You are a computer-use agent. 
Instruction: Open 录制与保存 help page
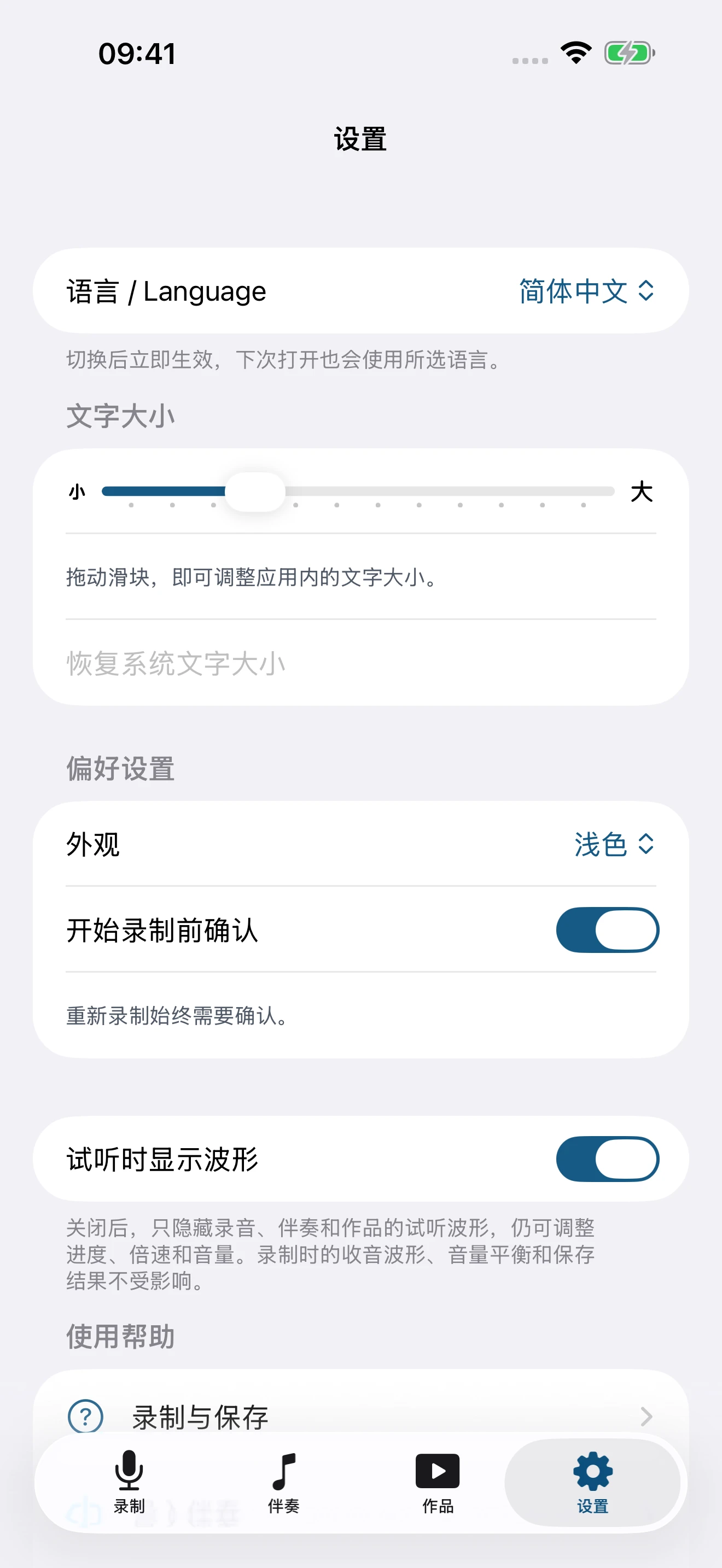(x=361, y=1417)
